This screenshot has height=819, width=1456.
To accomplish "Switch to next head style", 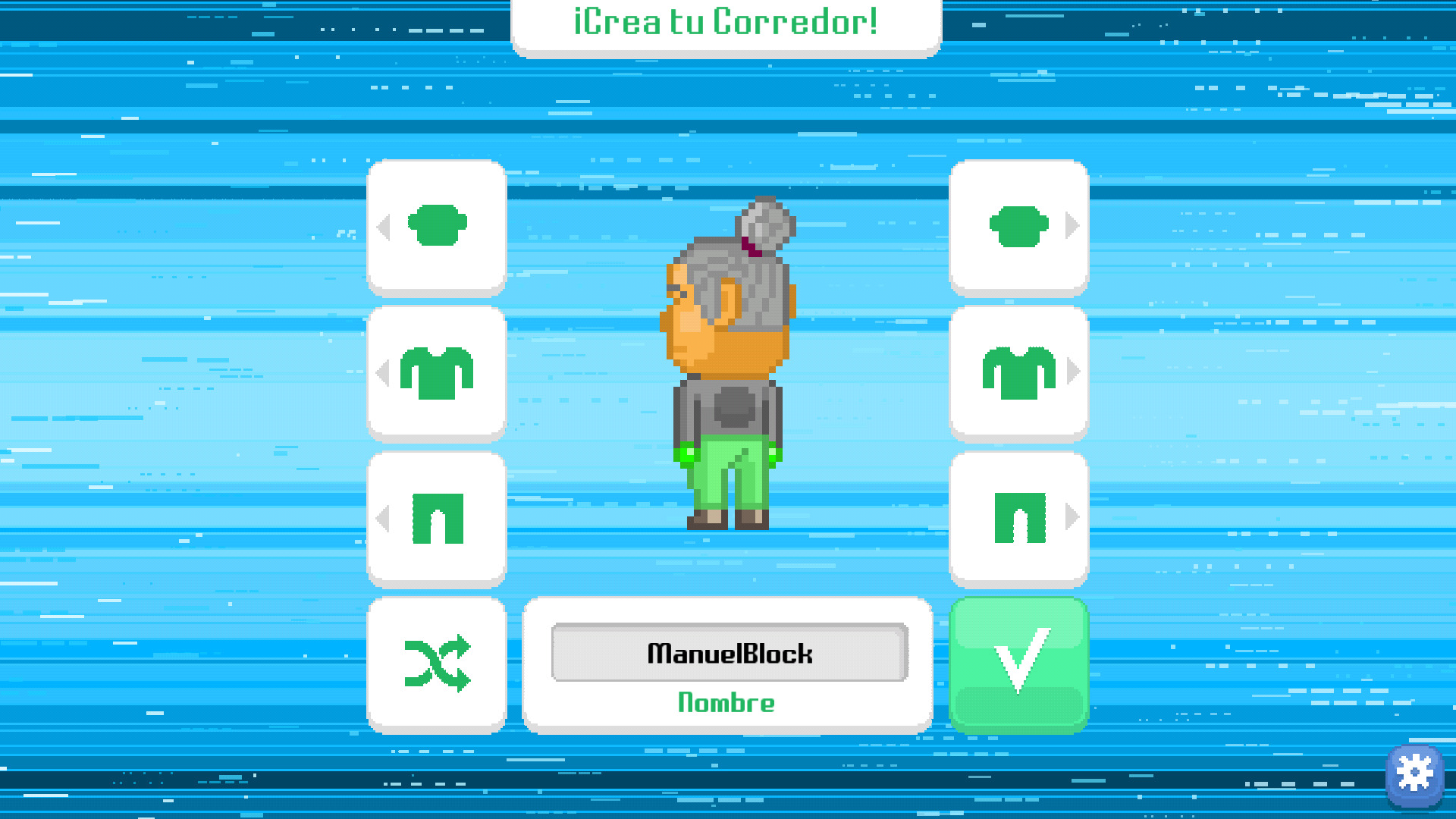I will coord(1018,226).
